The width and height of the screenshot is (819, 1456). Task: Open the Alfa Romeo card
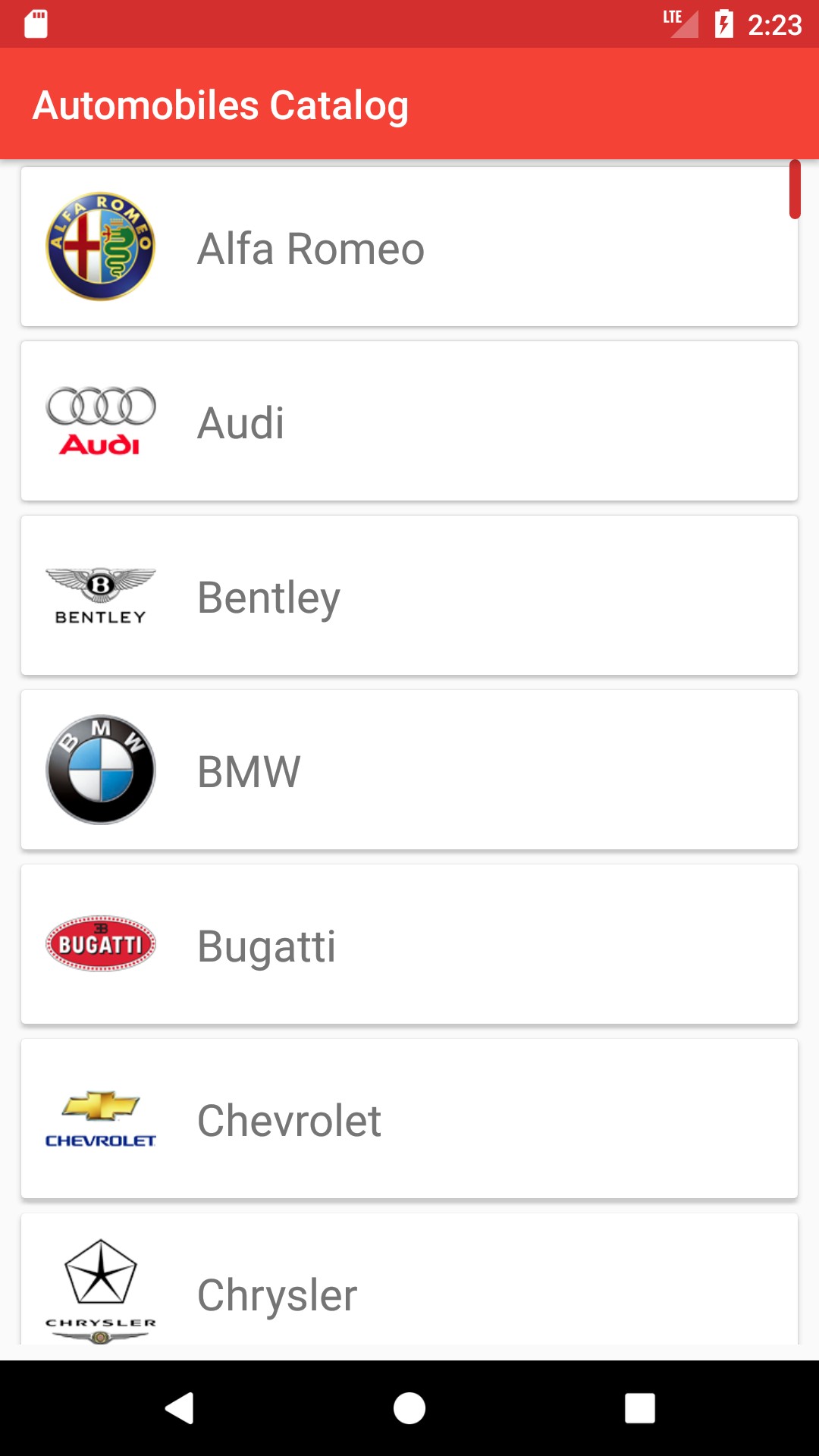(x=409, y=247)
